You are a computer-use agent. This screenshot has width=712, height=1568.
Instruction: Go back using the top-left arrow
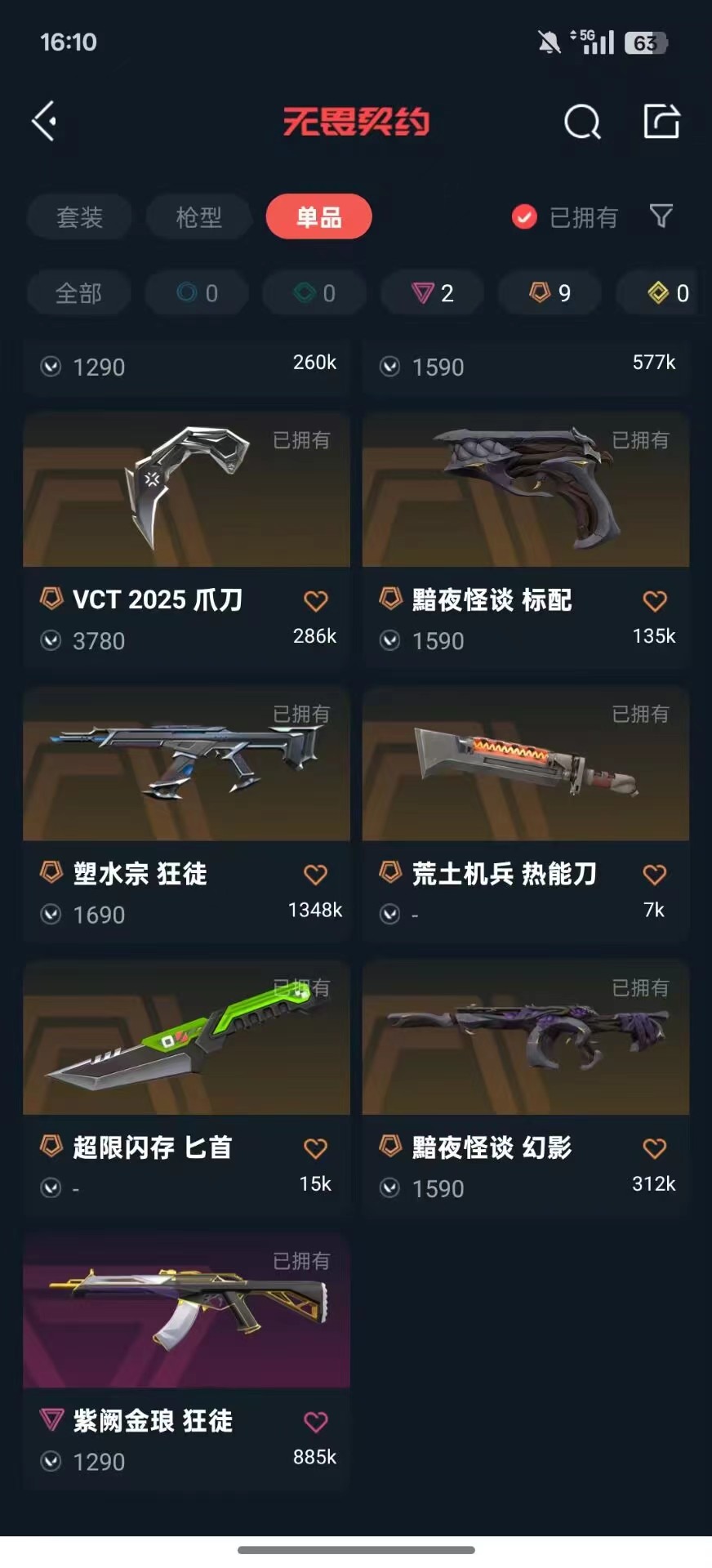pos(44,122)
